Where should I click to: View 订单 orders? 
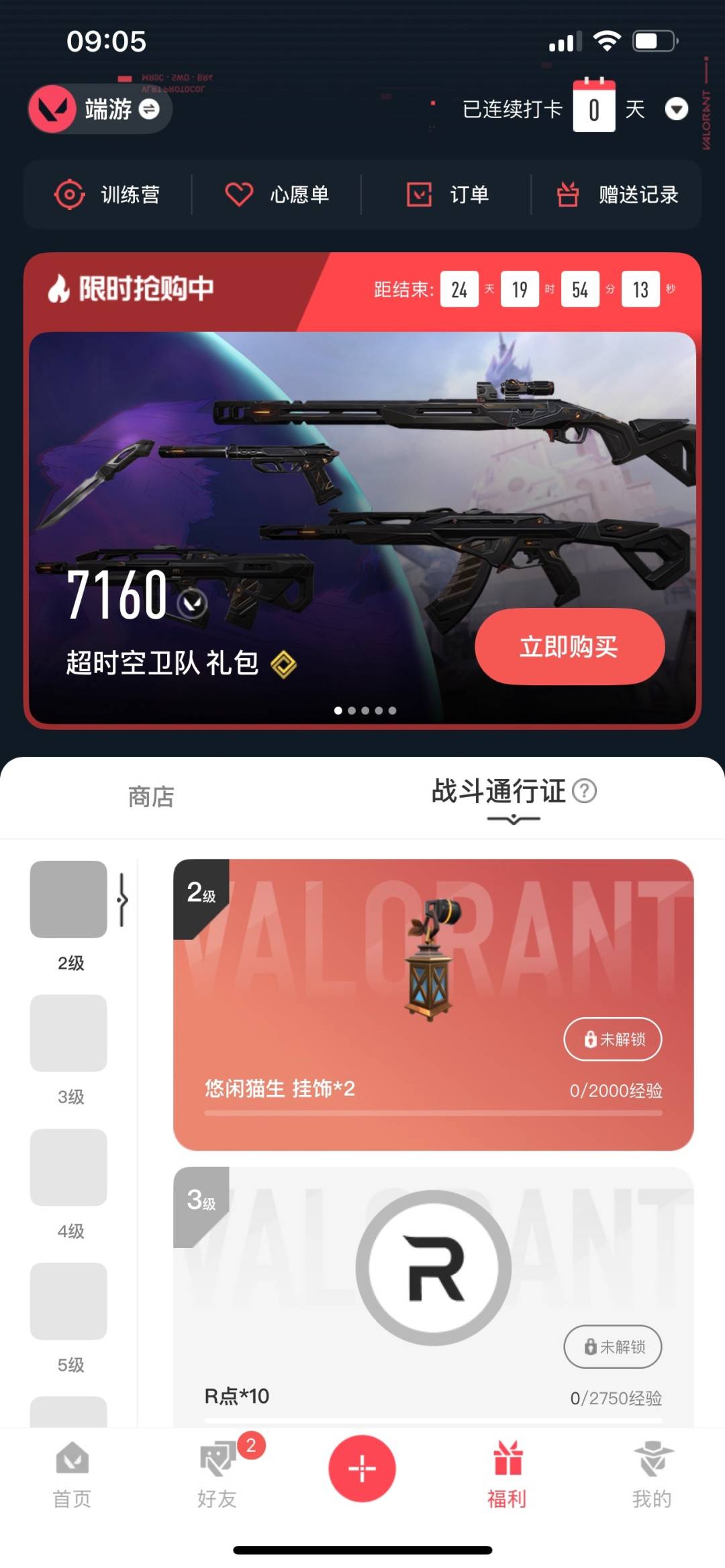[447, 195]
